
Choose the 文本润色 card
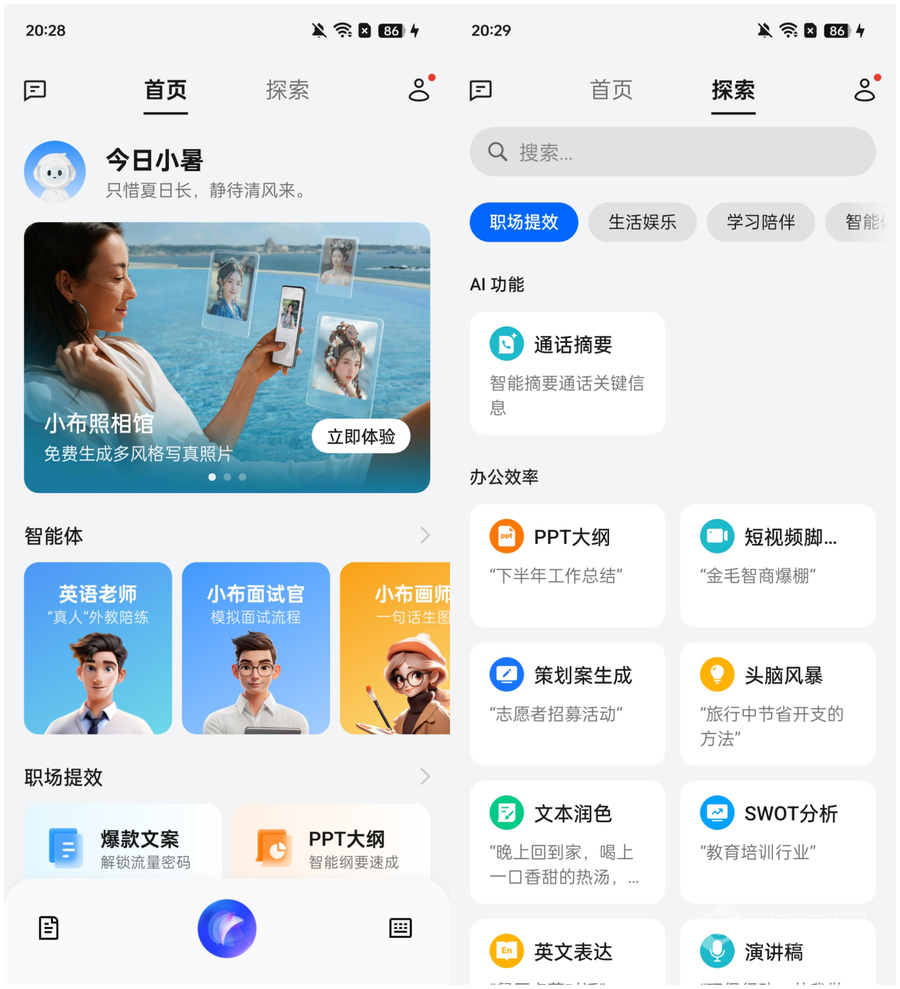coord(567,841)
